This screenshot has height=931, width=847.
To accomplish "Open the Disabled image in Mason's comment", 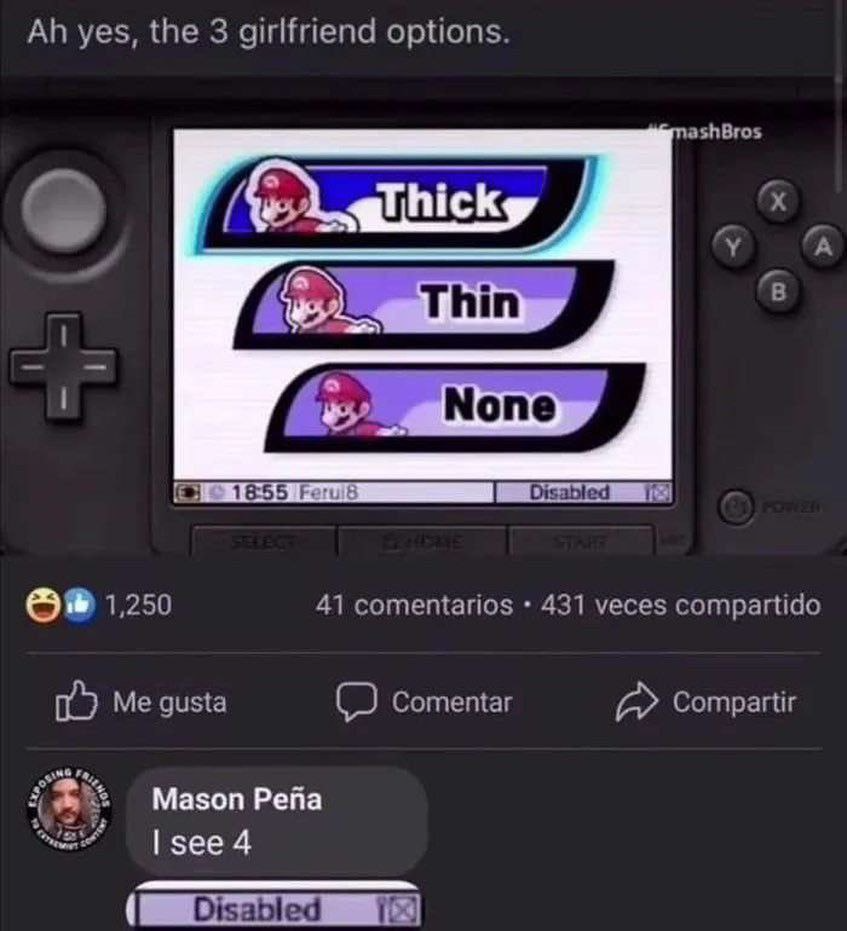I will 275,908.
